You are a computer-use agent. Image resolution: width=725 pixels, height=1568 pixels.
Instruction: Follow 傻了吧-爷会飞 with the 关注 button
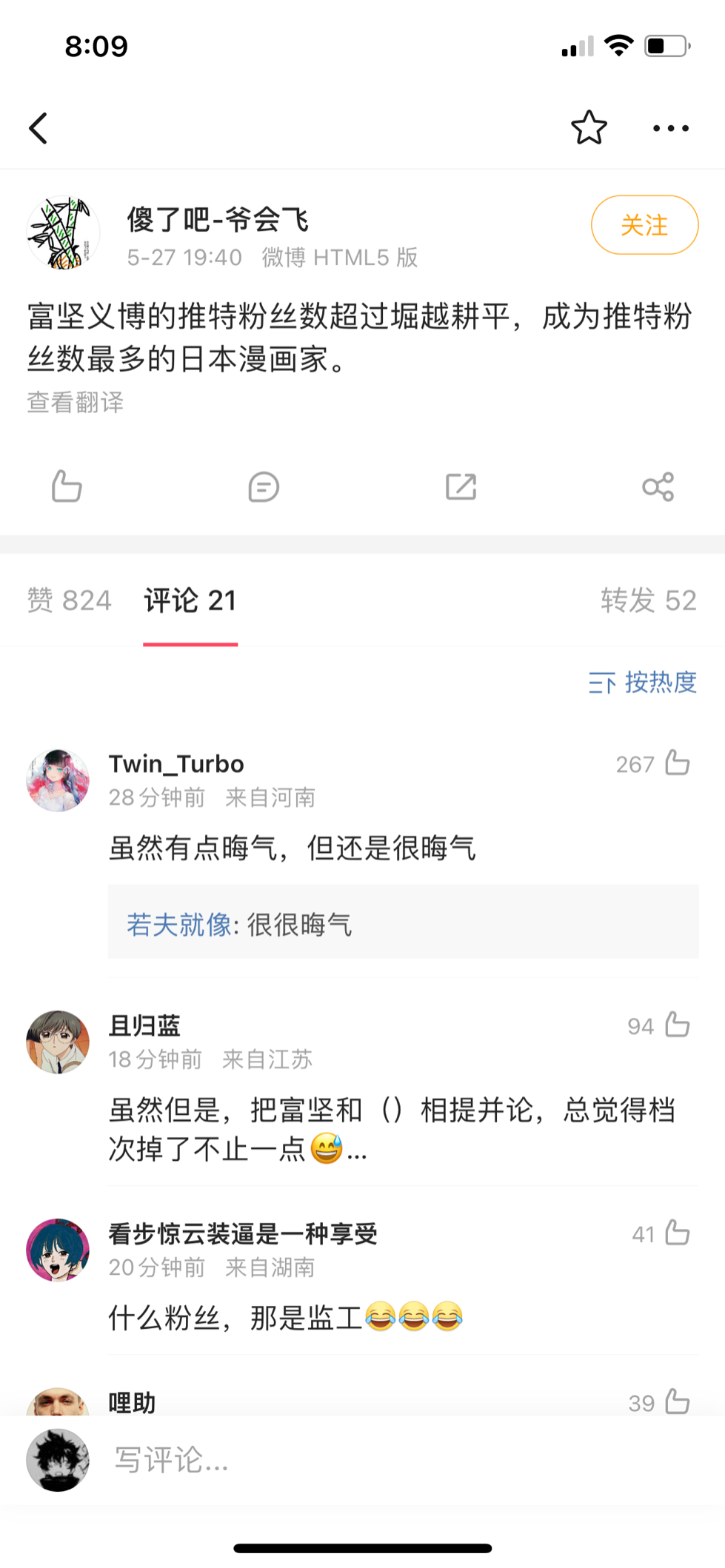tap(644, 225)
